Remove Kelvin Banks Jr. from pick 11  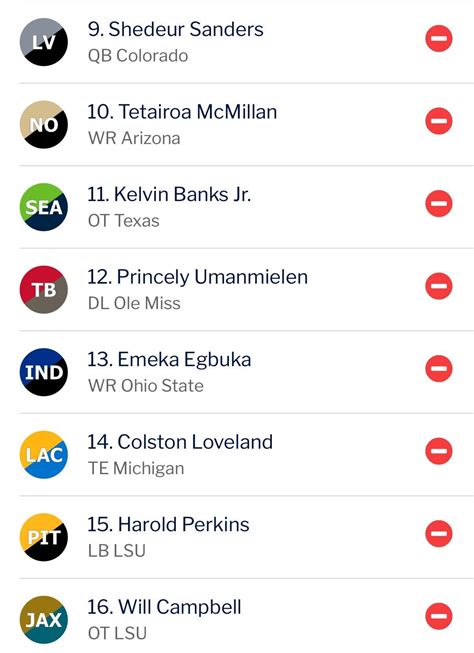click(439, 203)
